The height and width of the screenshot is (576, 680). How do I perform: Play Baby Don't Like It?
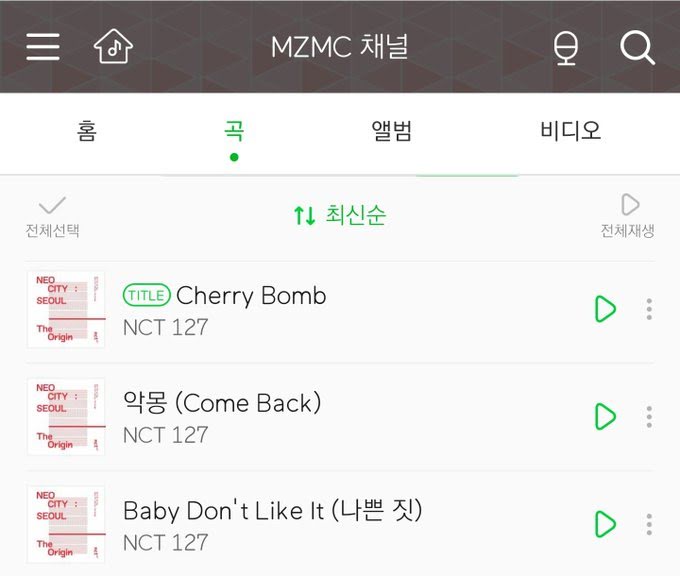click(x=605, y=524)
